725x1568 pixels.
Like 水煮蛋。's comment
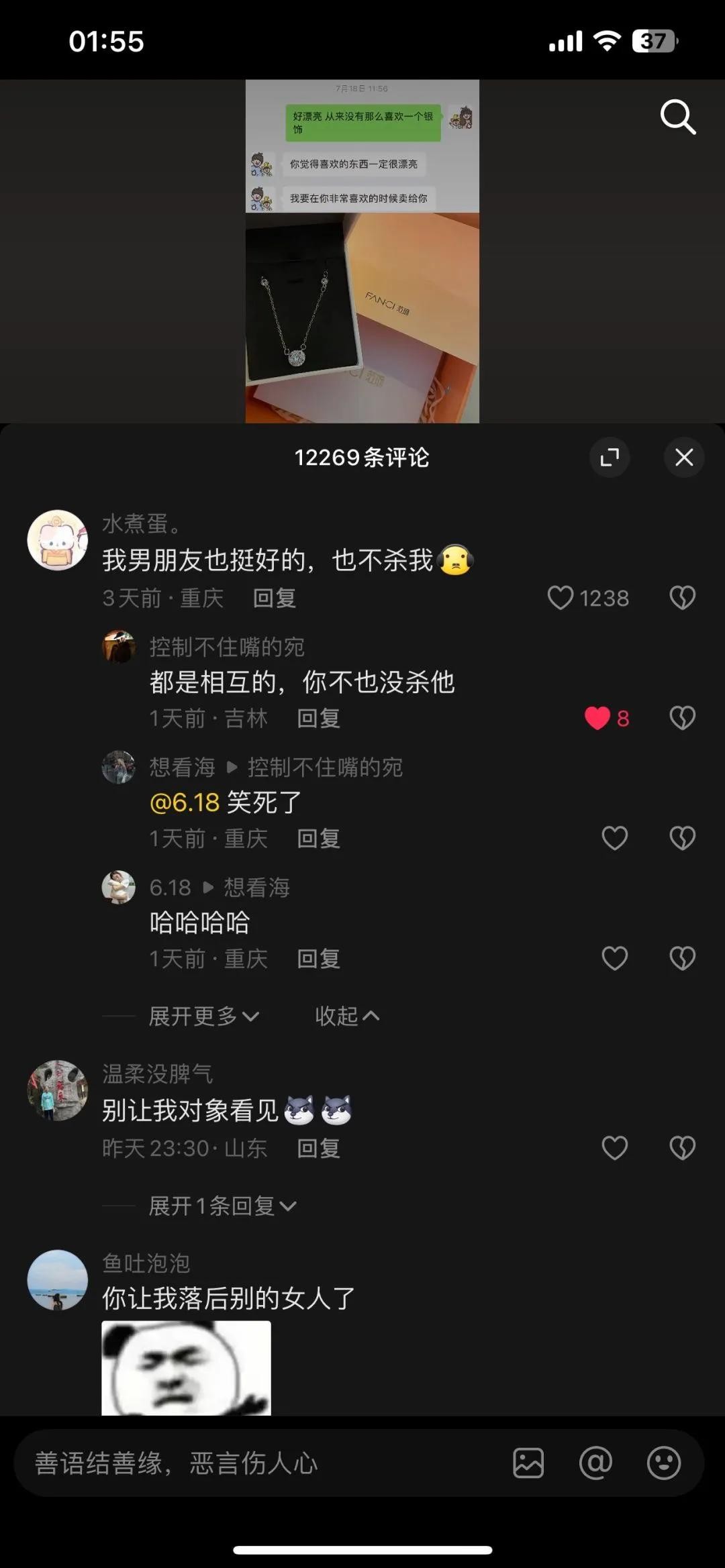pos(561,598)
